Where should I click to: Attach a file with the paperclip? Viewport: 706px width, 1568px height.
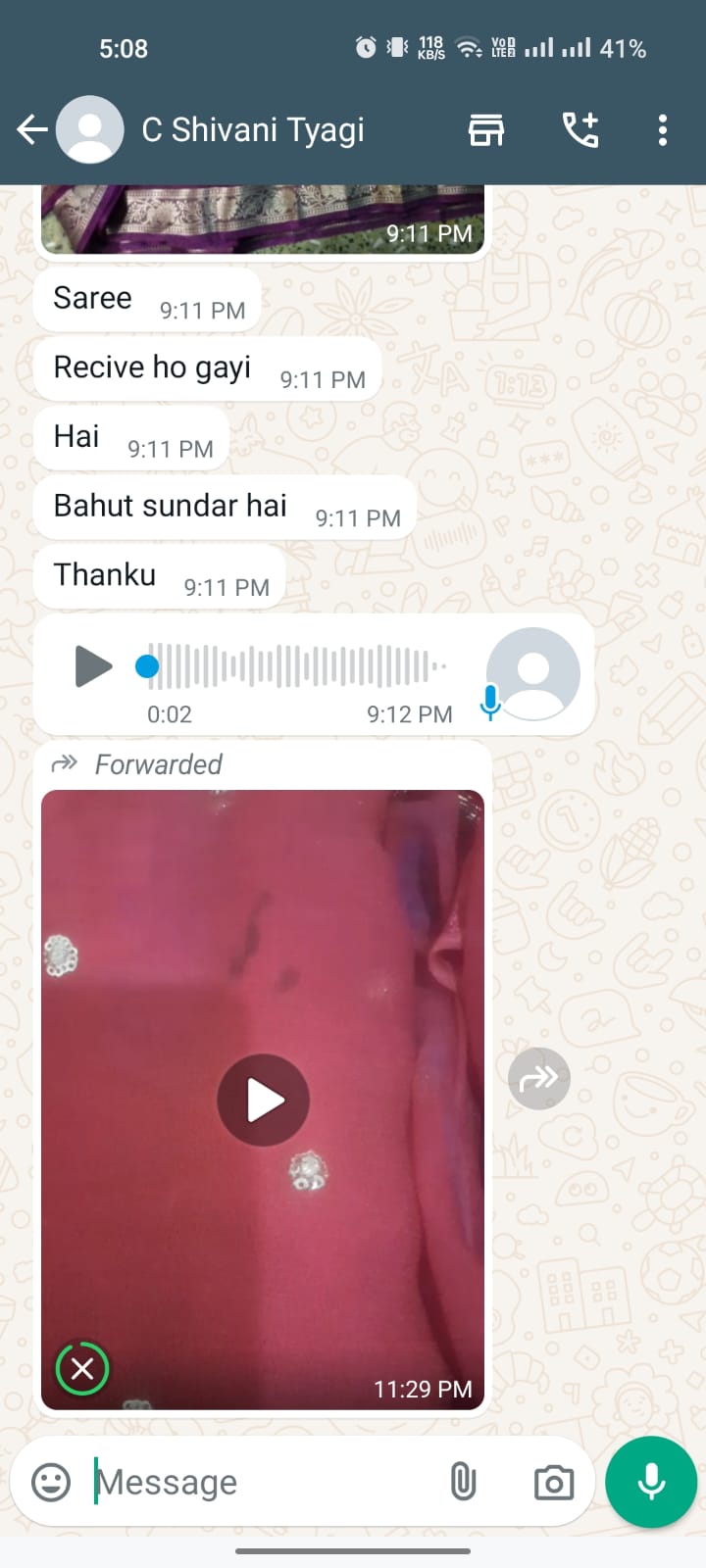tap(463, 1482)
